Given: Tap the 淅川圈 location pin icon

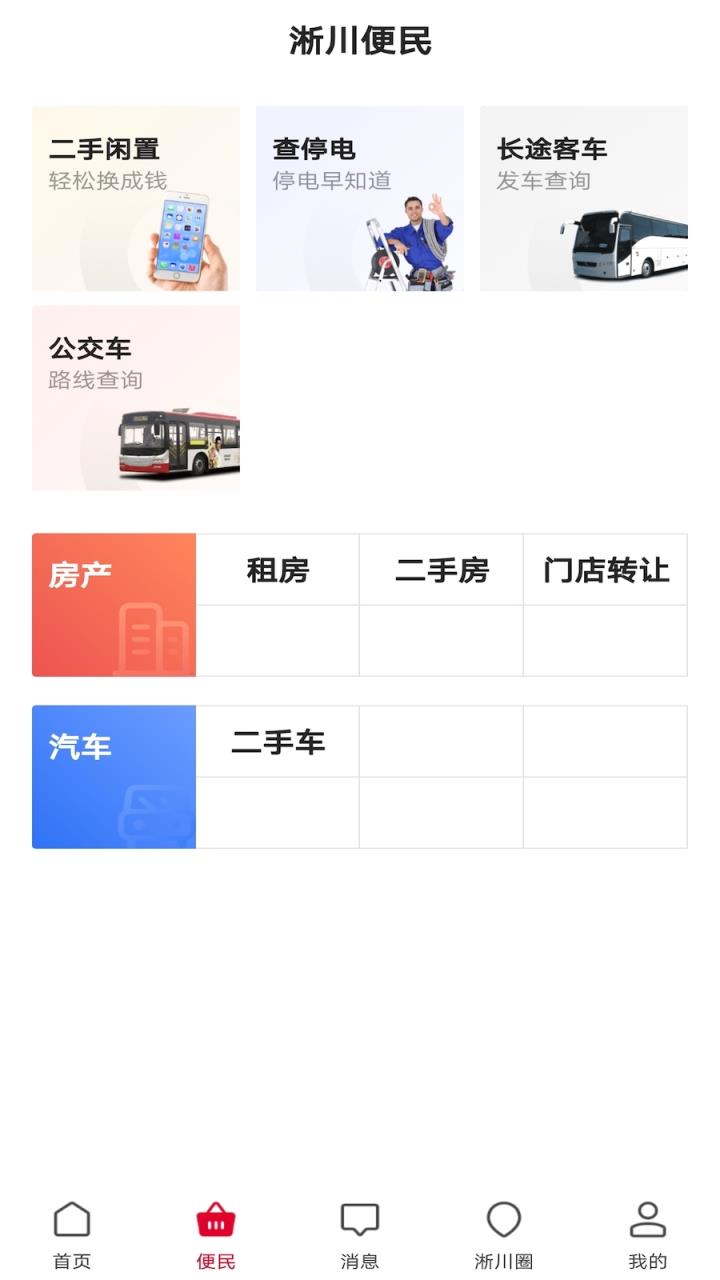Looking at the screenshot, I should click(503, 1219).
